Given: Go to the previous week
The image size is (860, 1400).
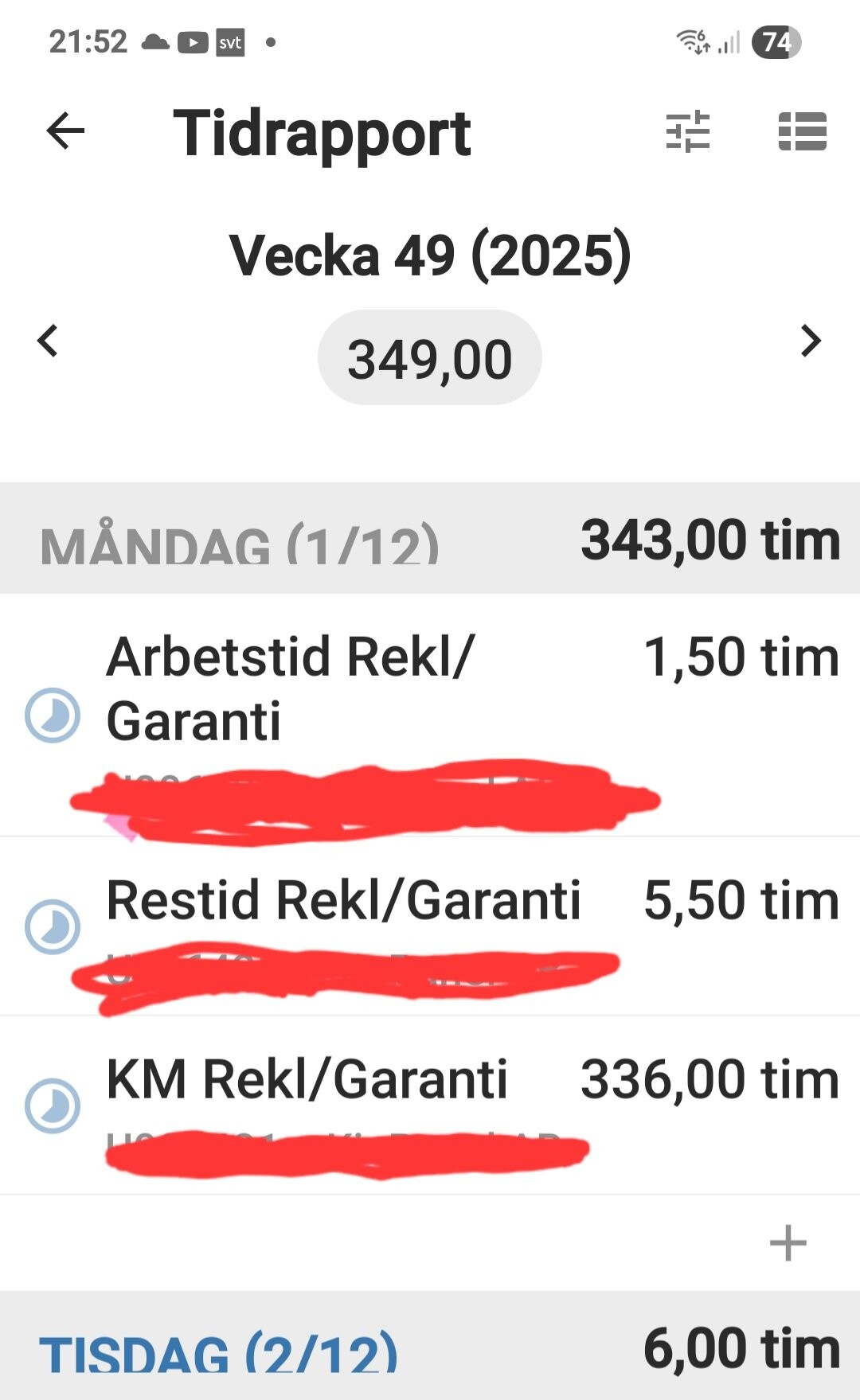Looking at the screenshot, I should (x=48, y=341).
